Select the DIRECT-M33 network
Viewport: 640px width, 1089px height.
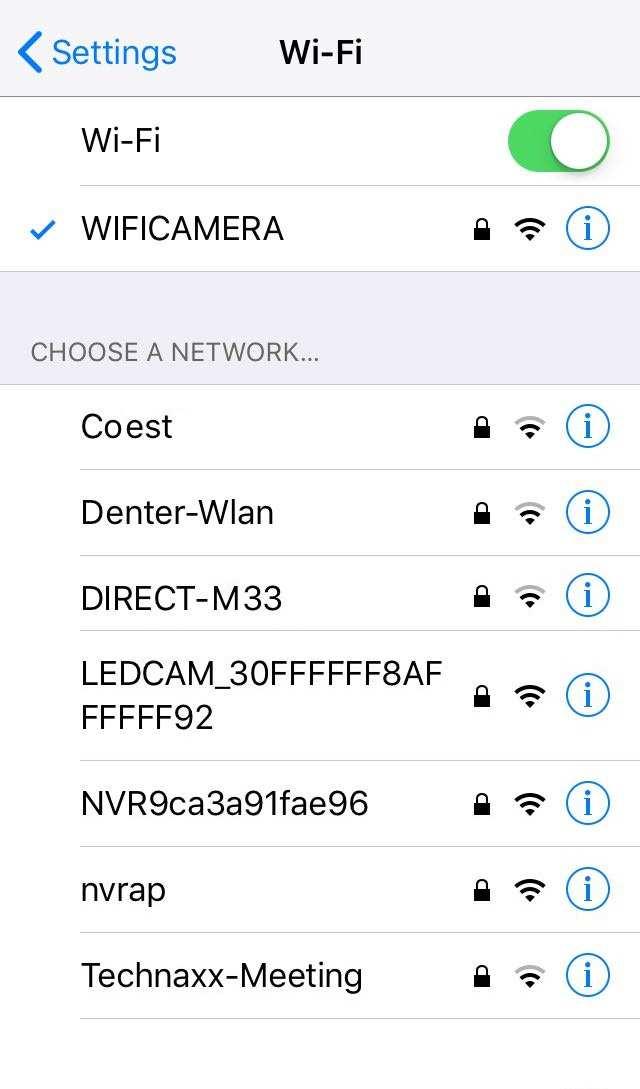[181, 598]
